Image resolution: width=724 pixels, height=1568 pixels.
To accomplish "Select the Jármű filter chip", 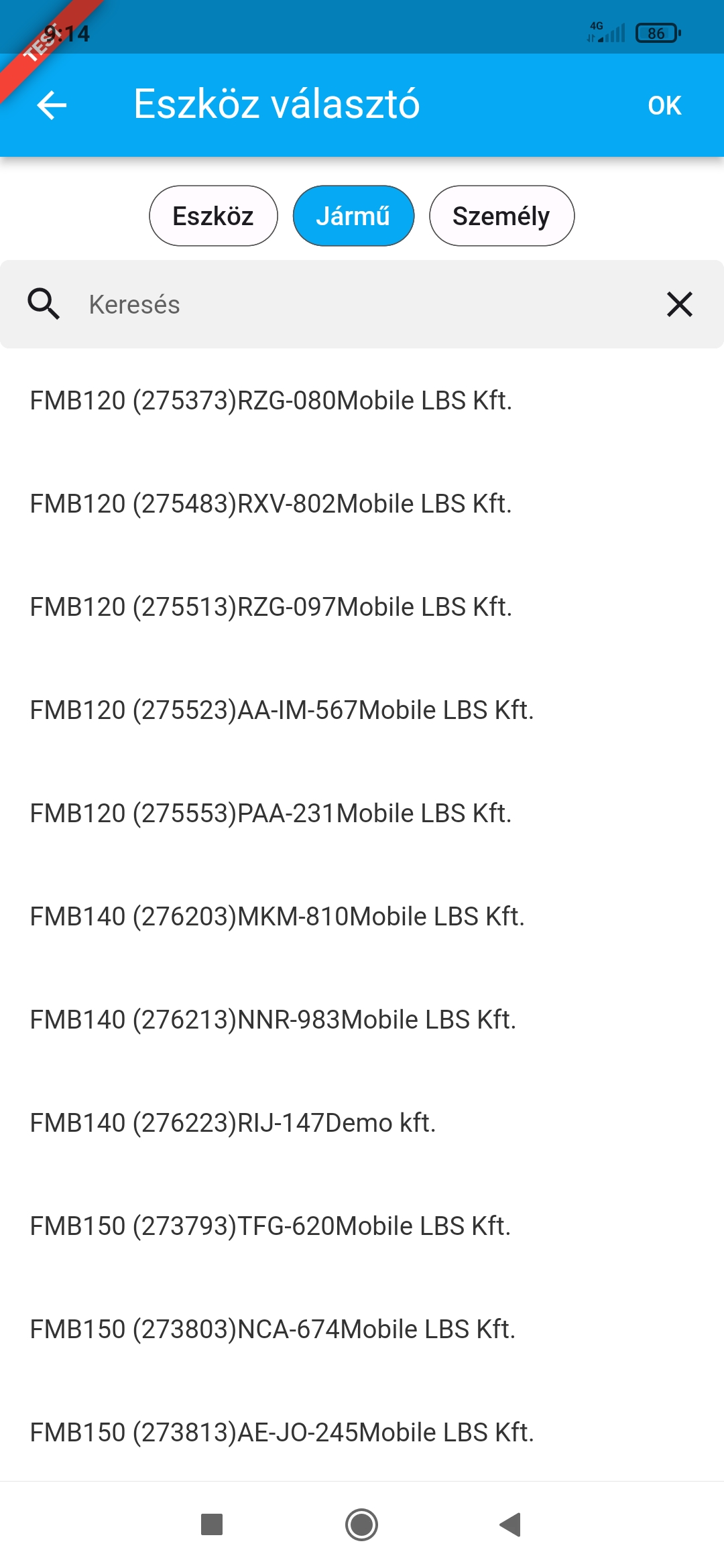I will (353, 216).
